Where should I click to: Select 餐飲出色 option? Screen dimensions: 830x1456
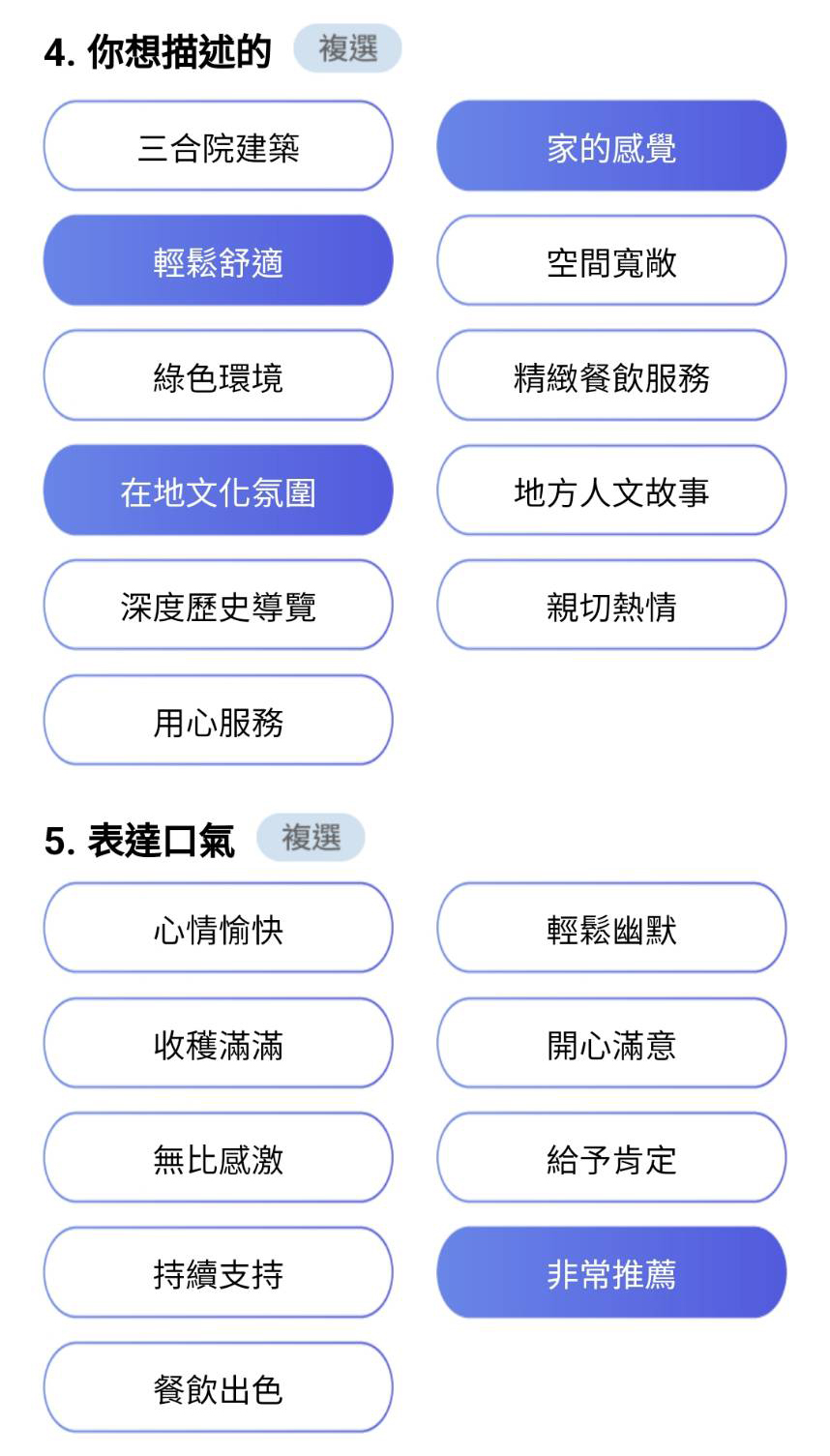pyautogui.click(x=218, y=1388)
